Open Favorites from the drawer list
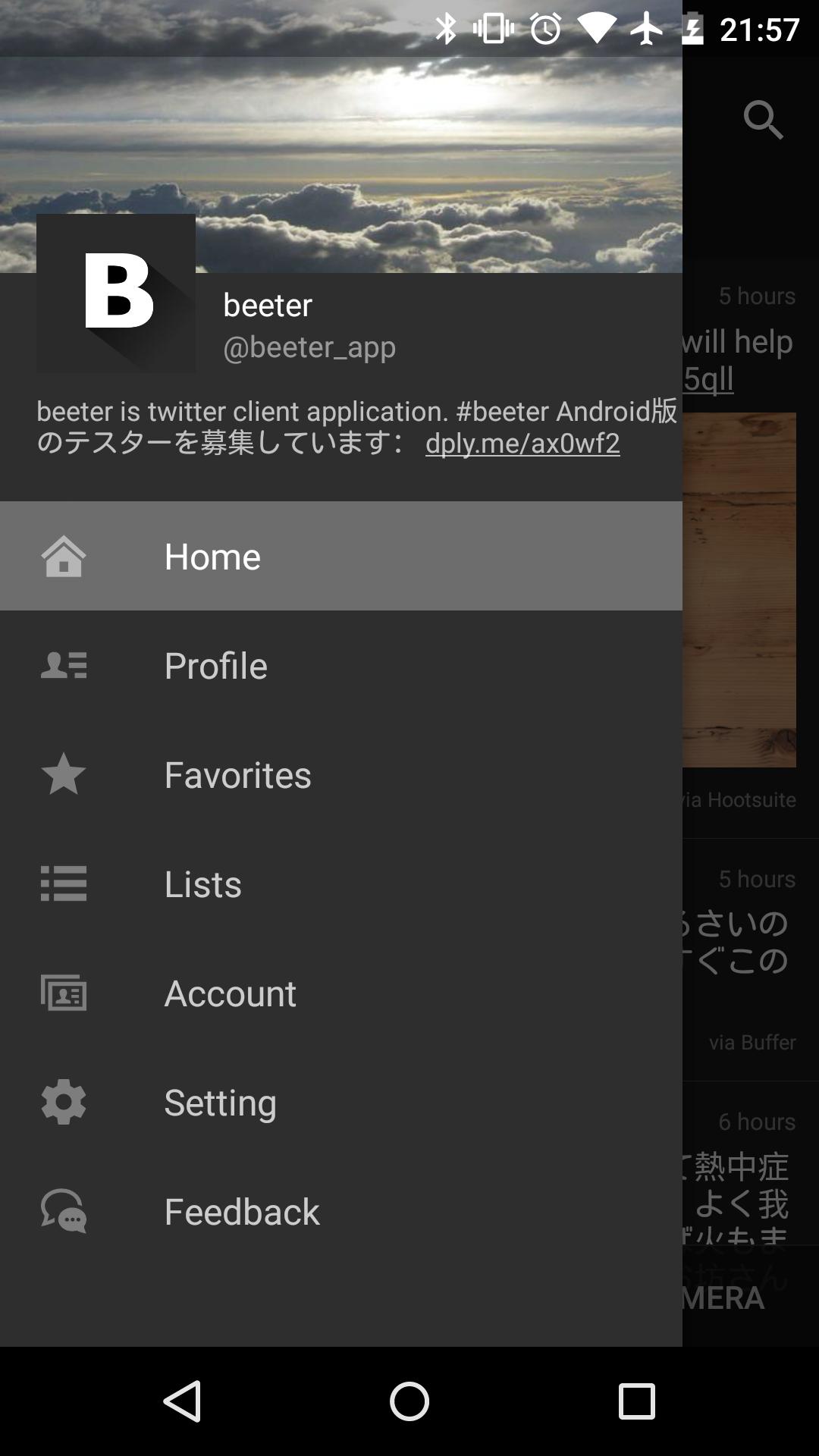Screen dimensions: 819x1456 tap(237, 774)
